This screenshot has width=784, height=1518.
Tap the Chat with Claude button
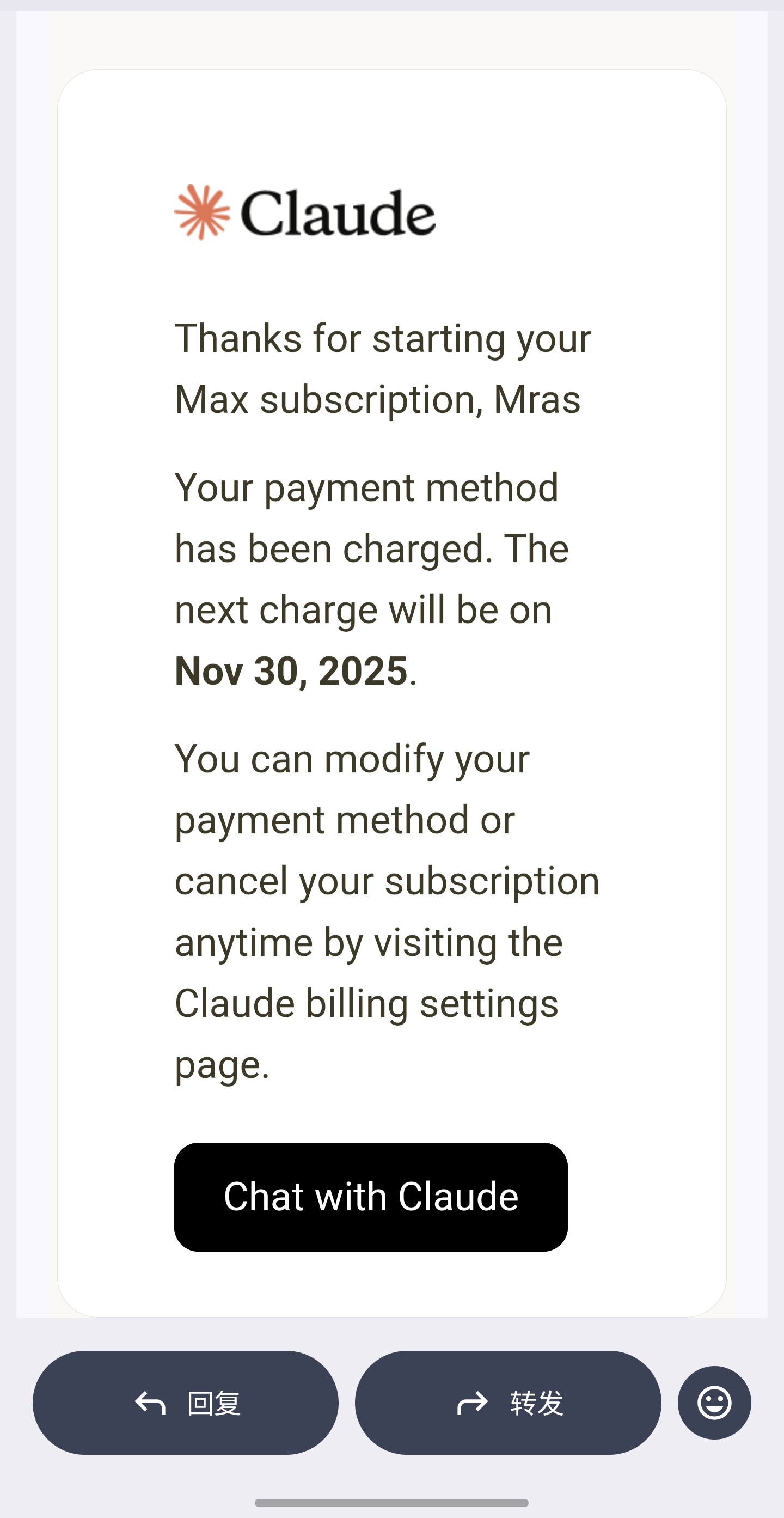pos(371,1197)
